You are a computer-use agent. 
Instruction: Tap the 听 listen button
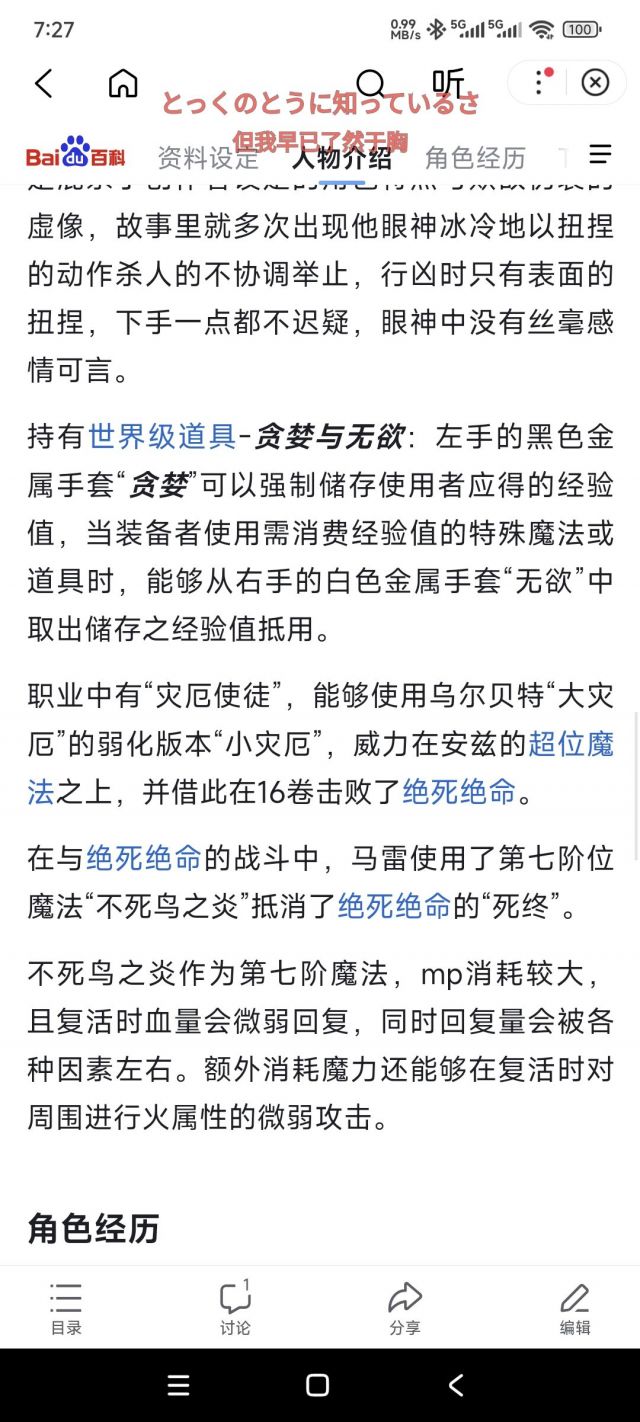[x=448, y=83]
